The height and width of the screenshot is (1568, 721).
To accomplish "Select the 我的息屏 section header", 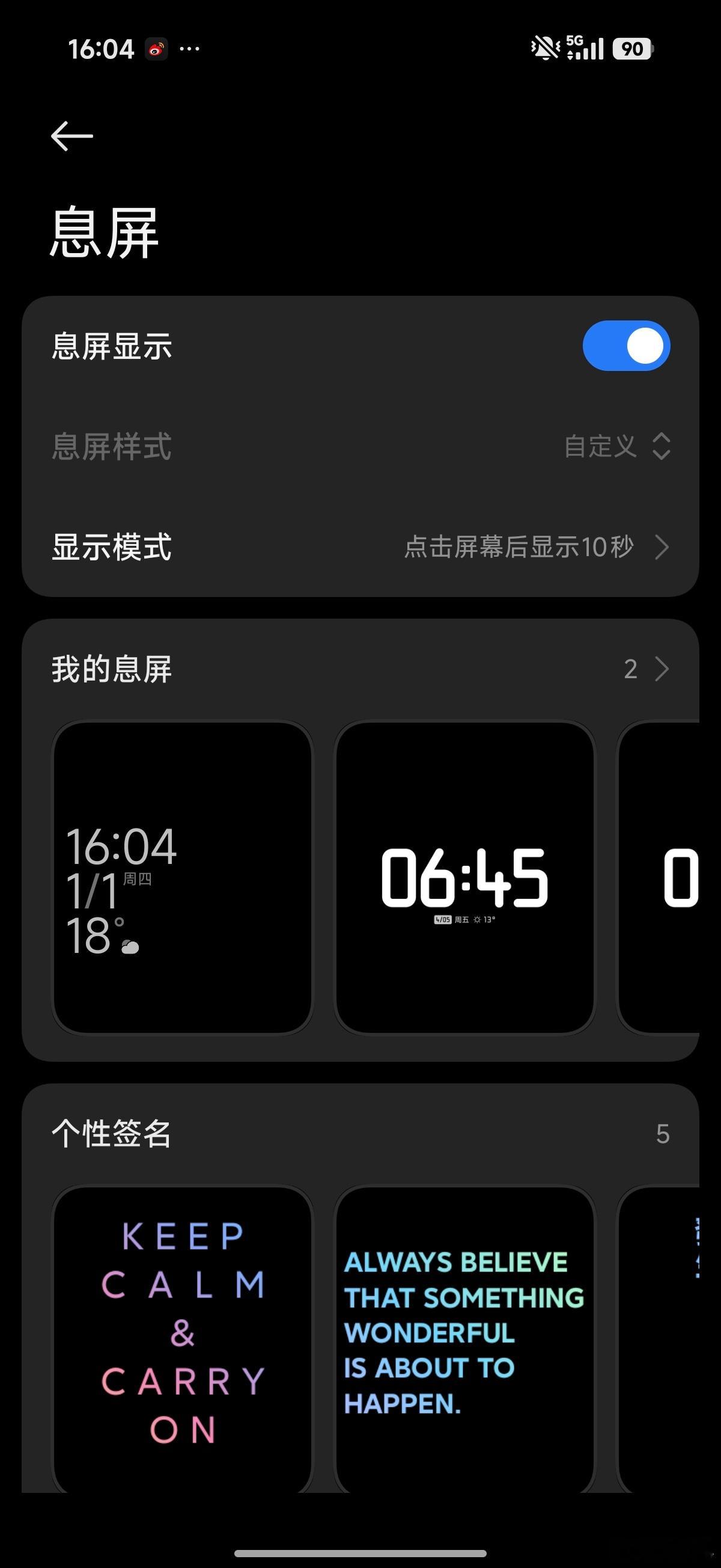I will (x=112, y=670).
